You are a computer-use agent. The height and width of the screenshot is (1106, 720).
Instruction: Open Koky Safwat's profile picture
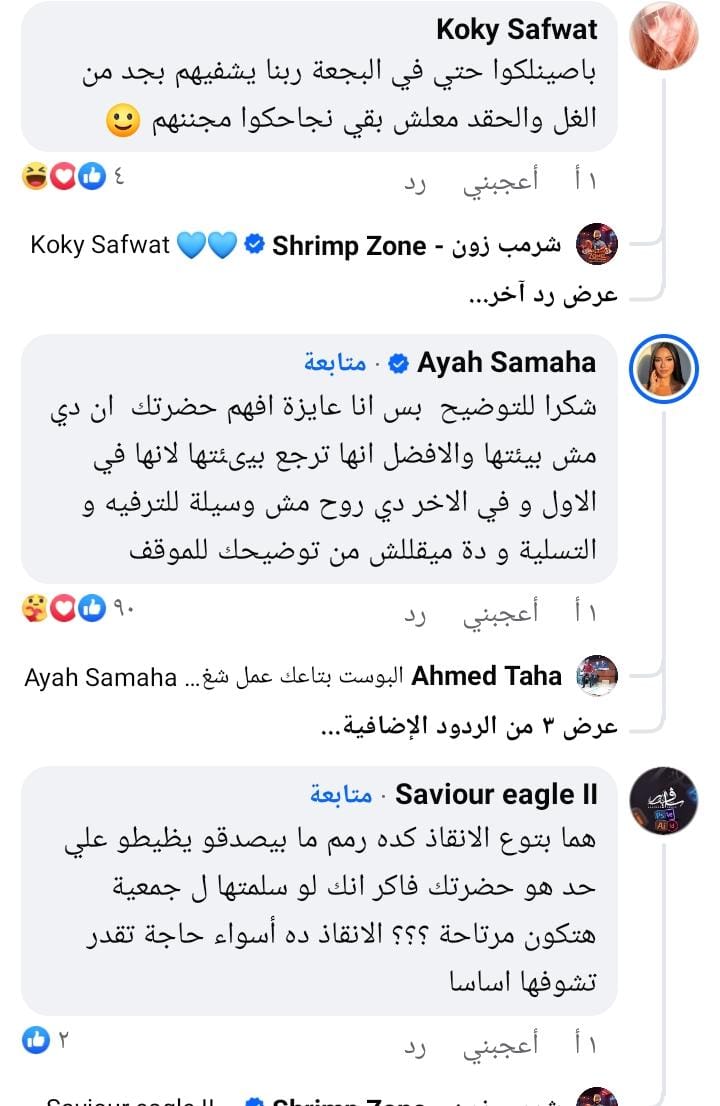[664, 37]
